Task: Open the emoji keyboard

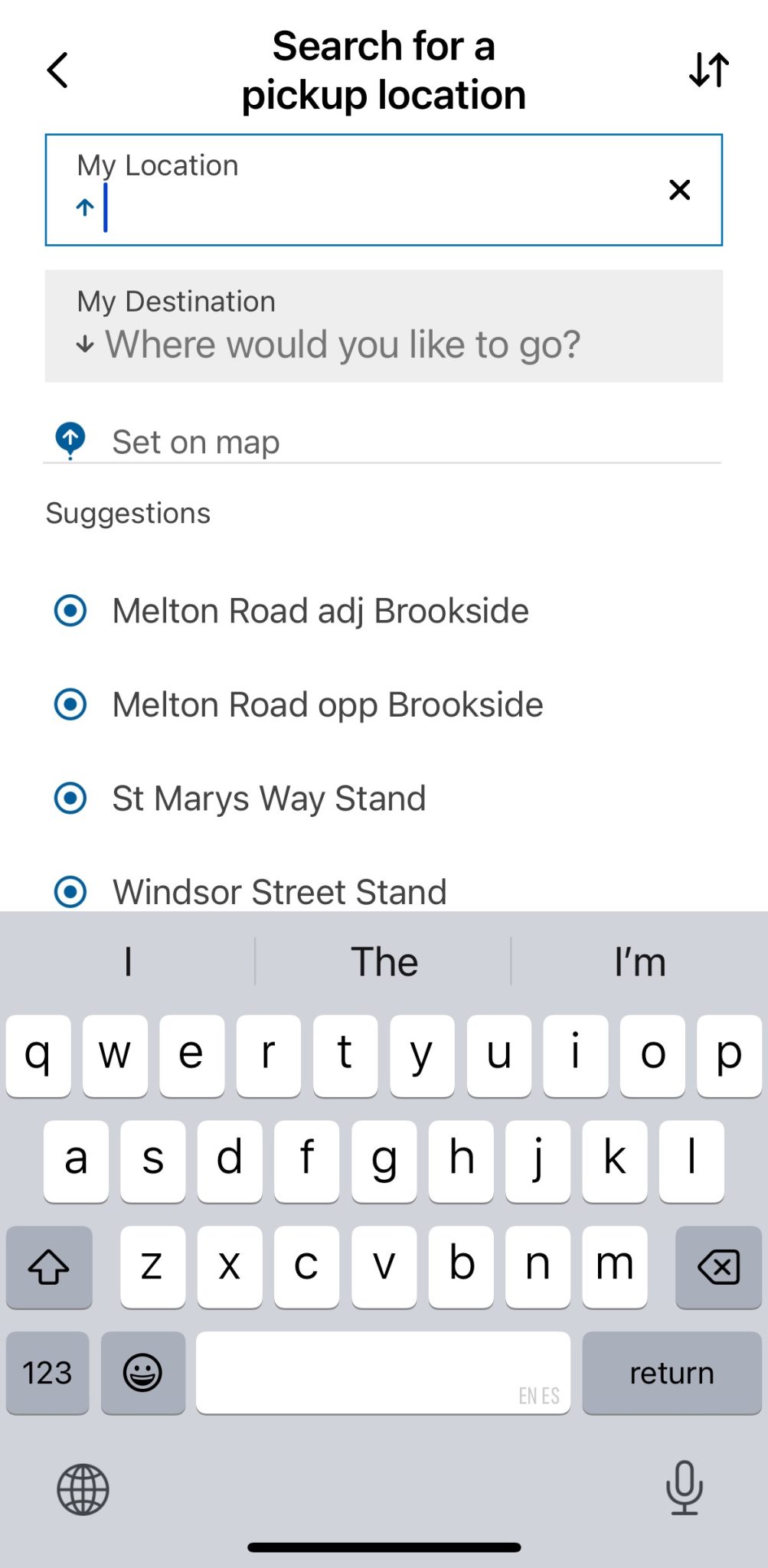Action: click(x=142, y=1372)
